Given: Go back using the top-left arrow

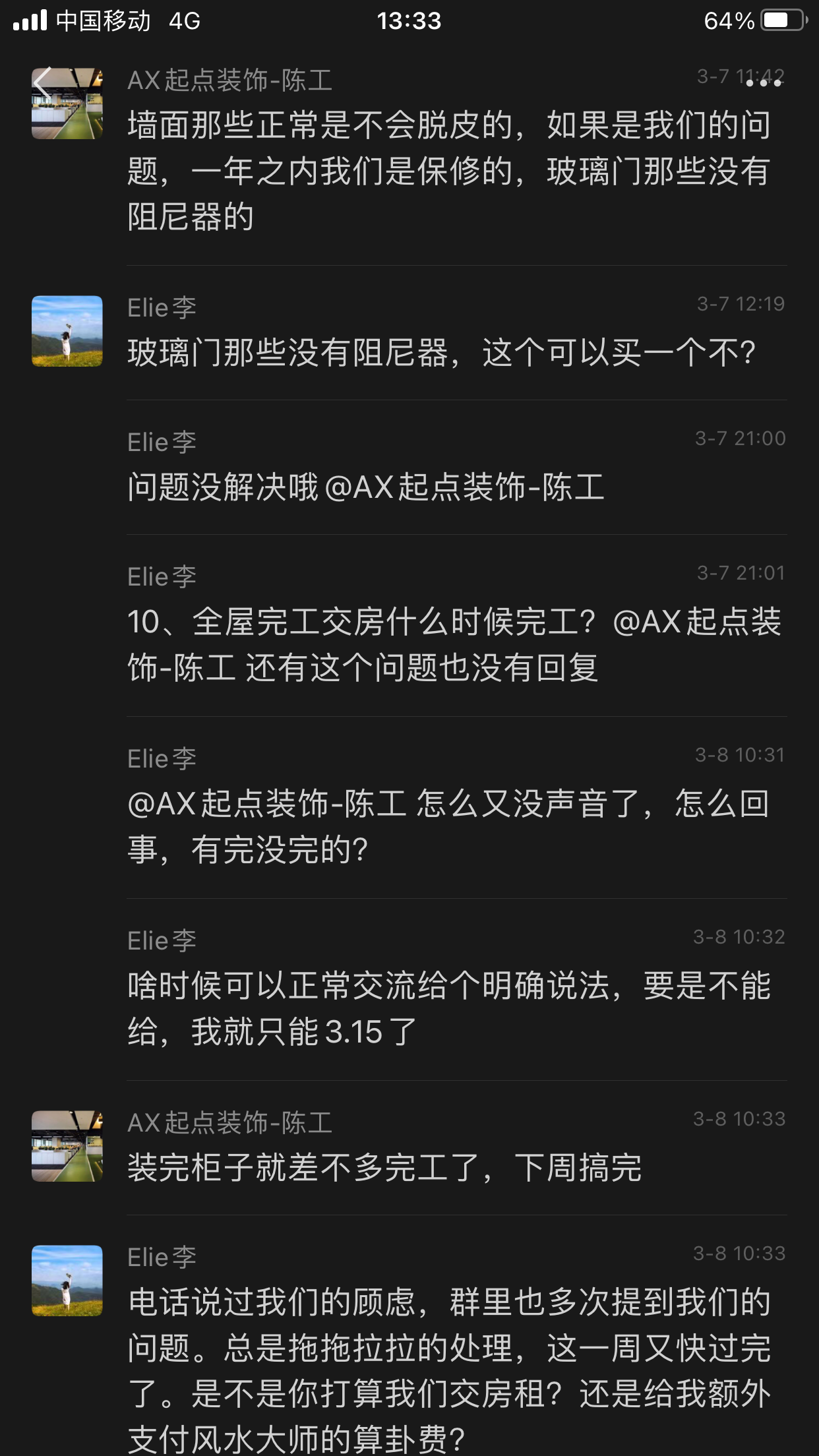Looking at the screenshot, I should coord(44,84).
